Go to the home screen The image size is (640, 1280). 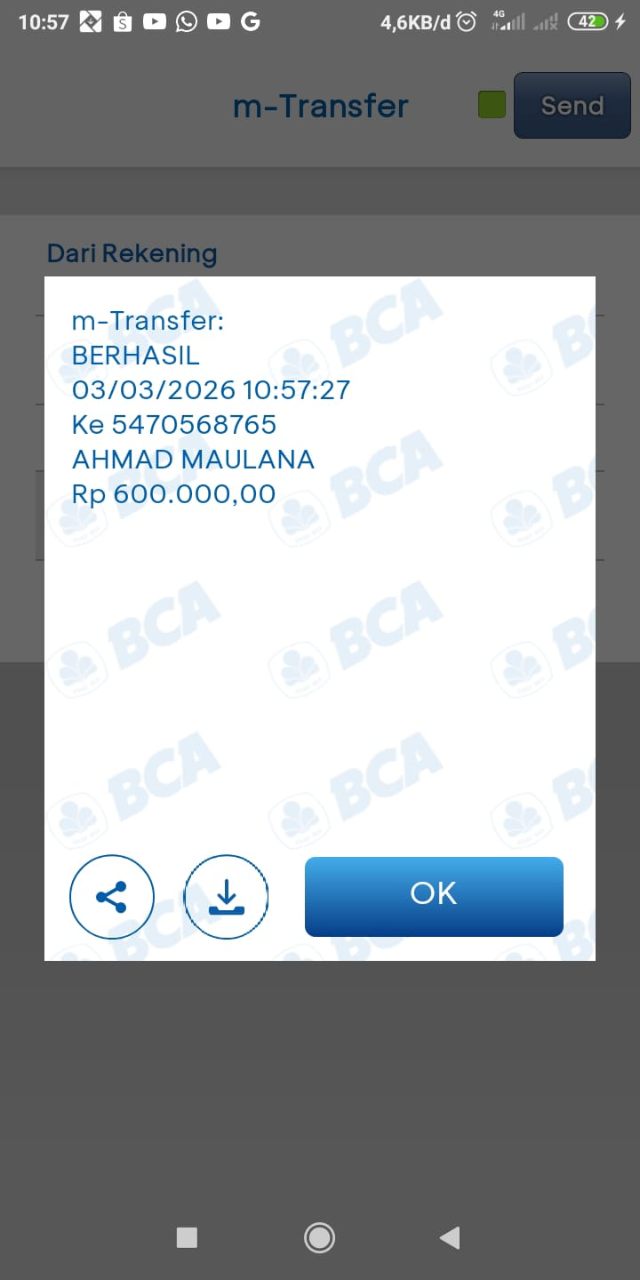[x=319, y=1238]
